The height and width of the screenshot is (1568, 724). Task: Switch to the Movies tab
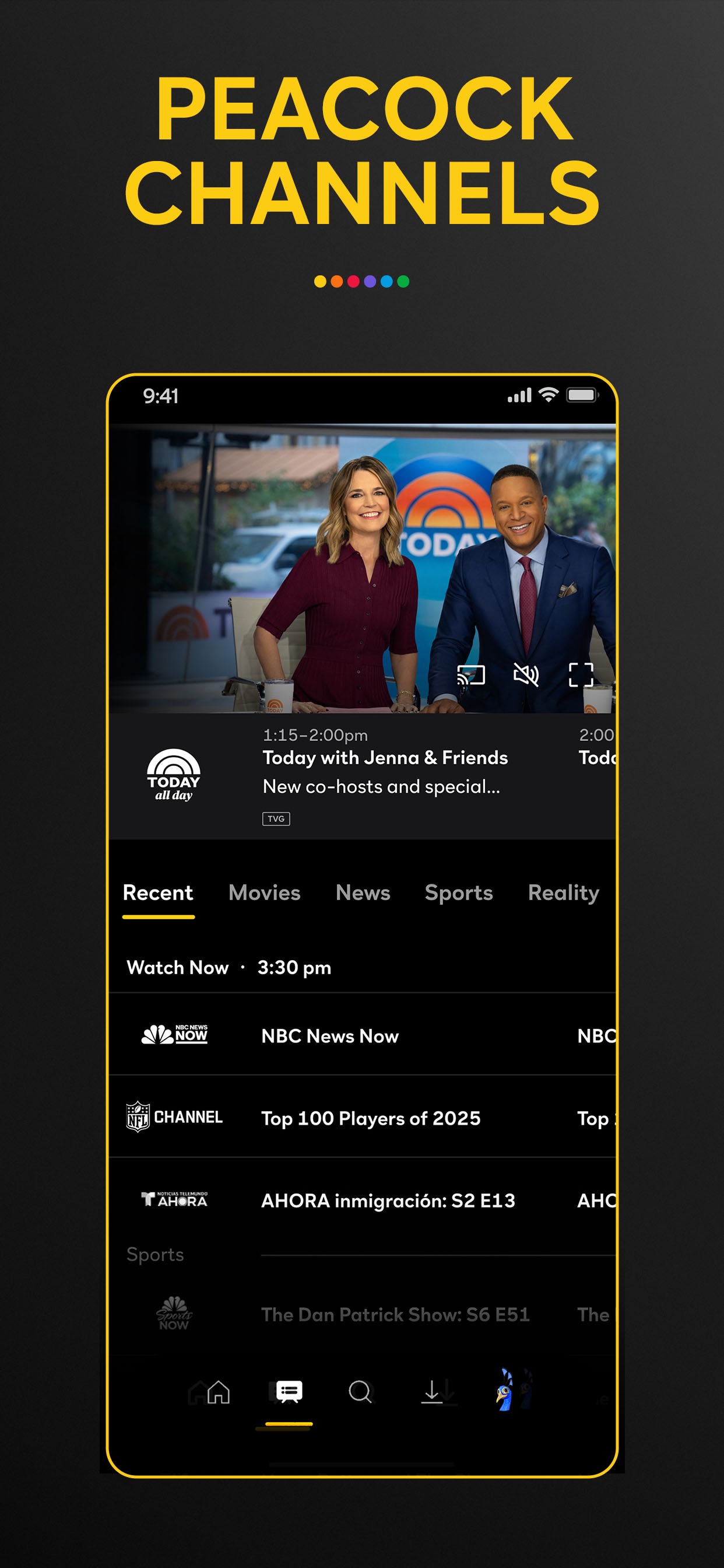tap(264, 892)
